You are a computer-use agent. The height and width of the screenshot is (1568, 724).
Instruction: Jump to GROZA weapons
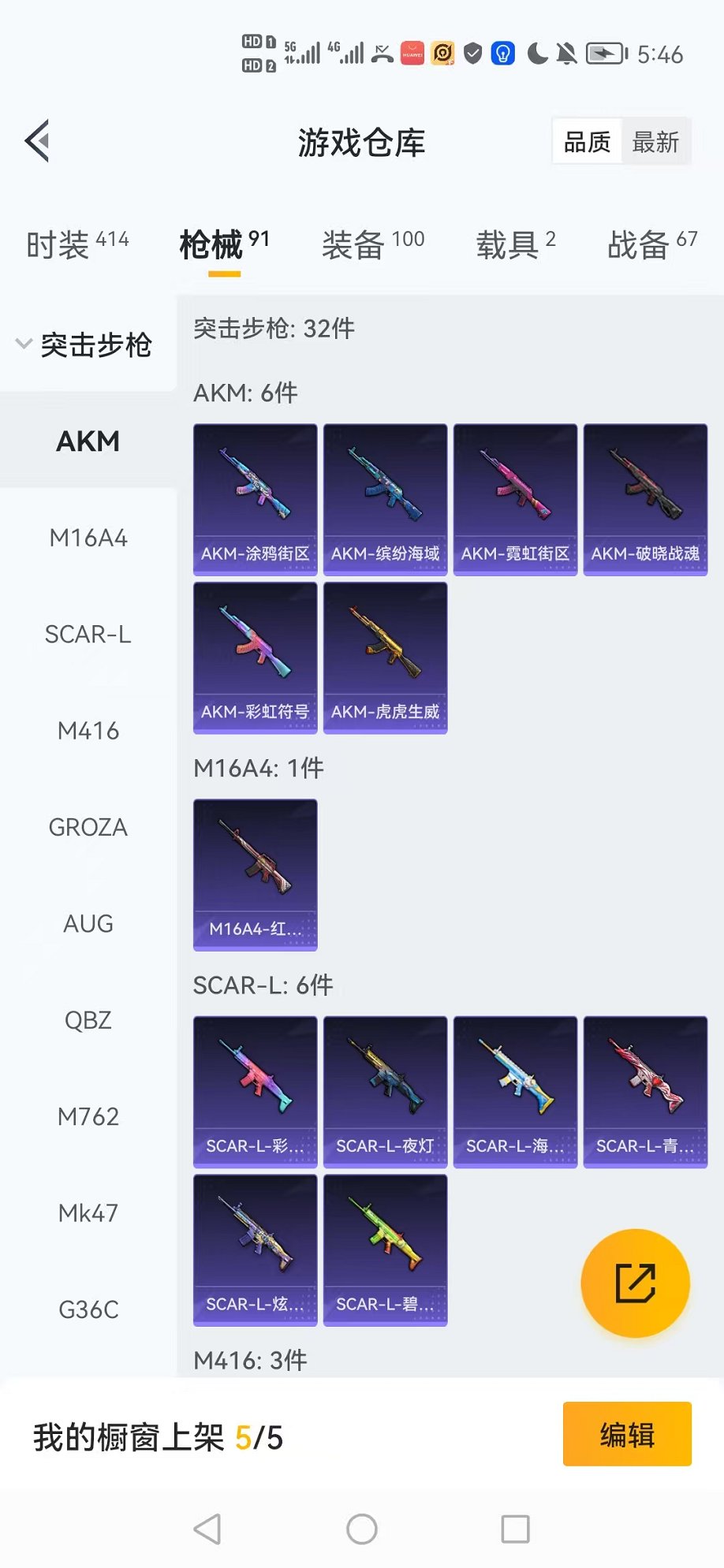(88, 828)
